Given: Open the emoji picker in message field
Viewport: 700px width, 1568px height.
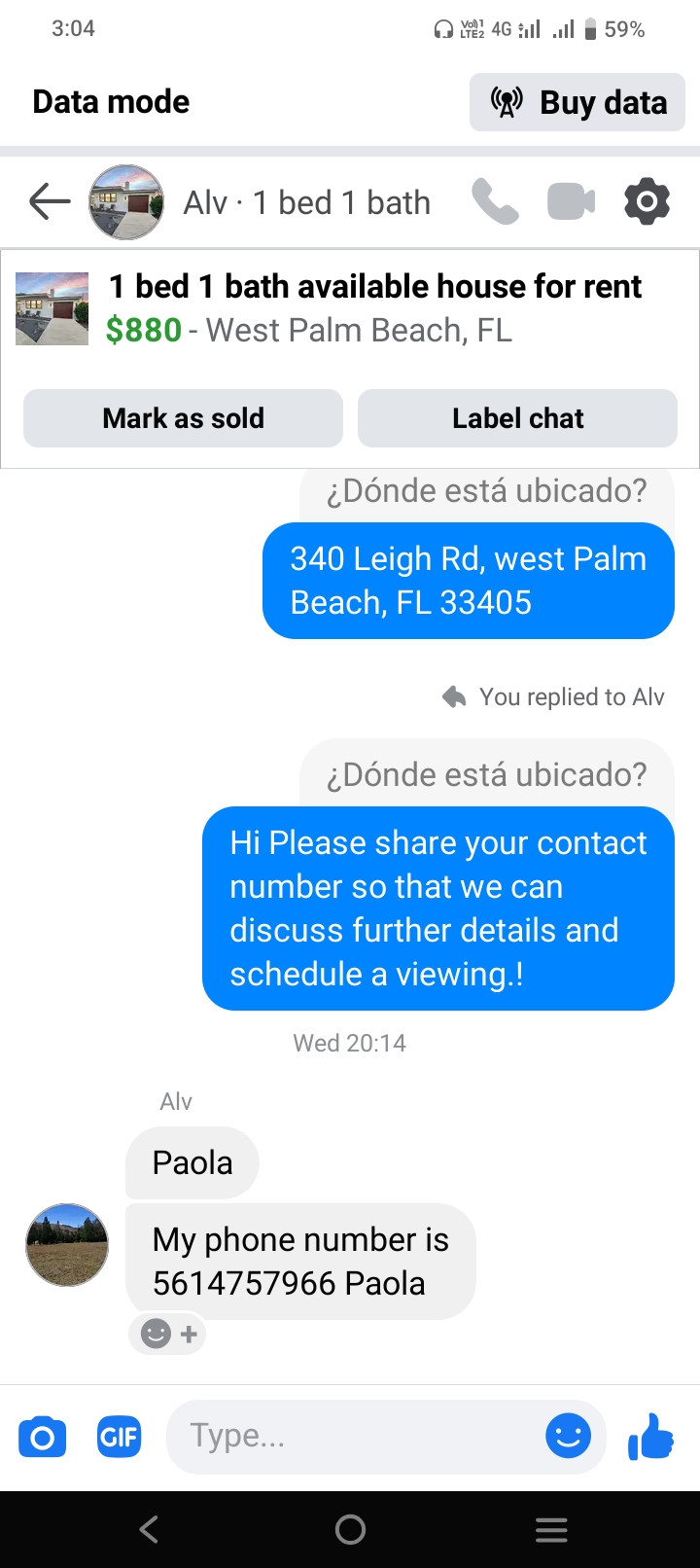Looking at the screenshot, I should click(x=568, y=1436).
